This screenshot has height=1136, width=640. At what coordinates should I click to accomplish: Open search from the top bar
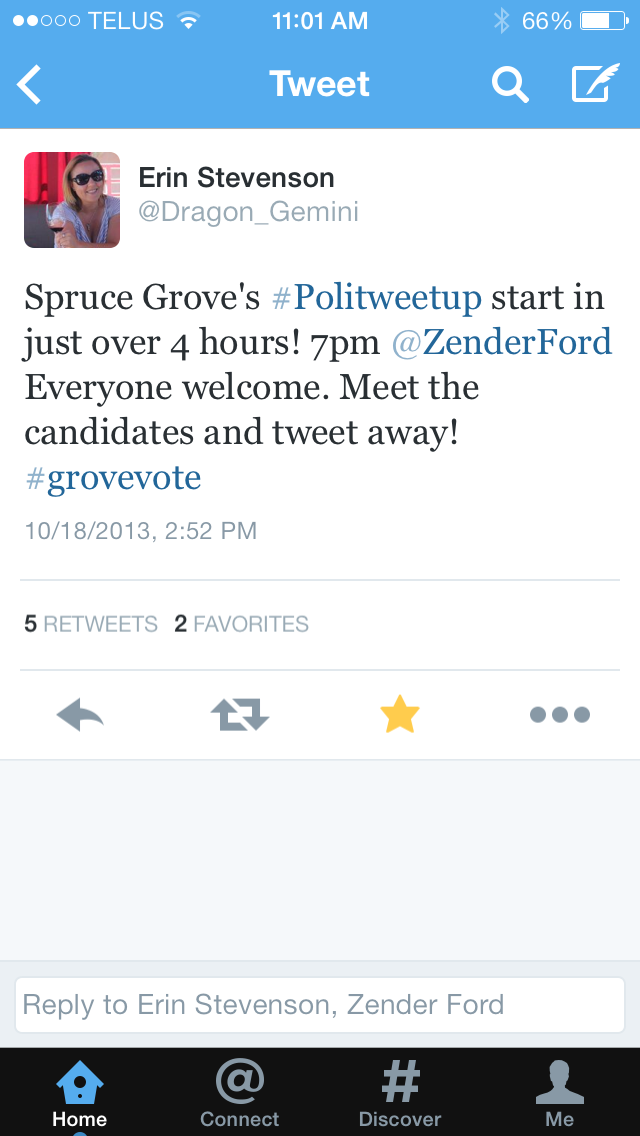tap(510, 85)
